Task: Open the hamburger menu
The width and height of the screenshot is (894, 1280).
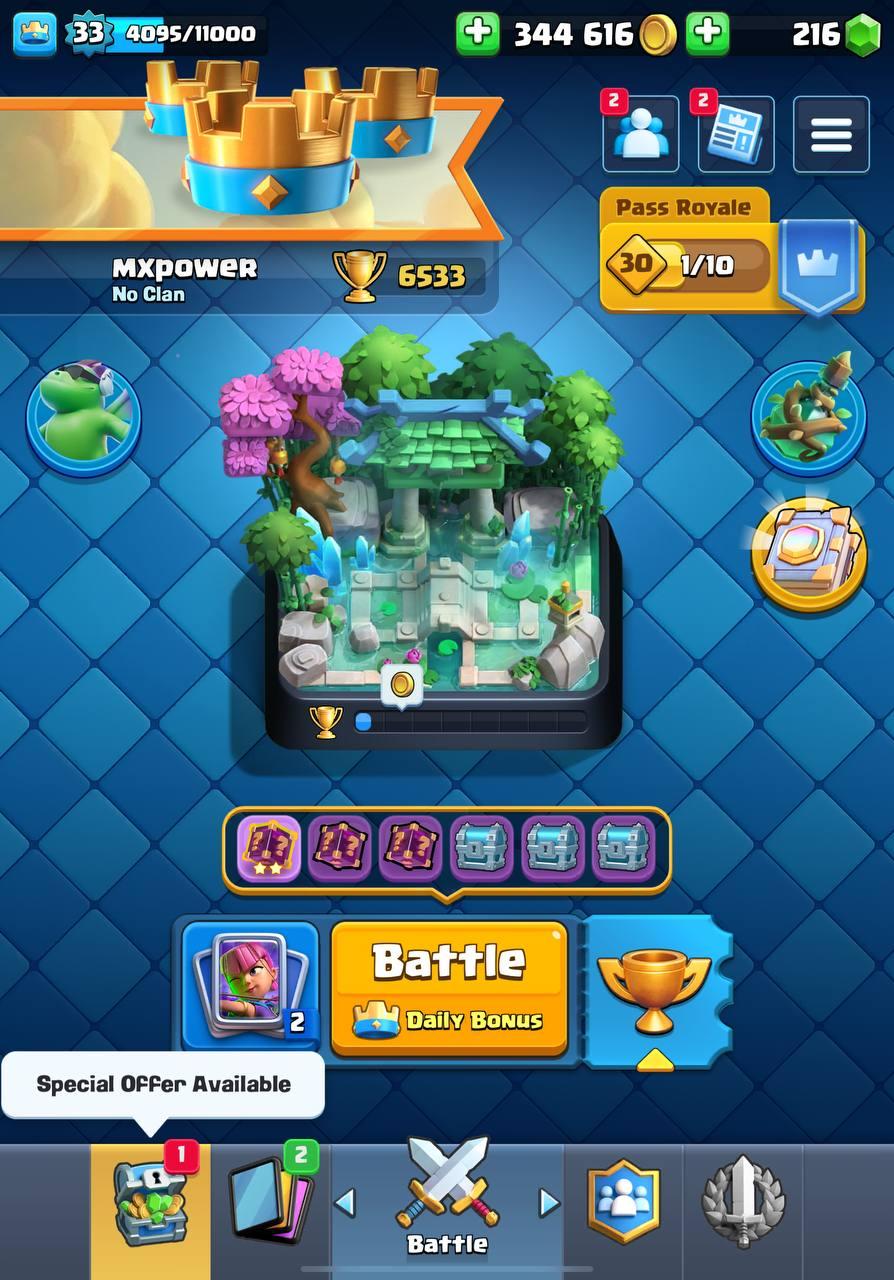Action: coord(831,134)
